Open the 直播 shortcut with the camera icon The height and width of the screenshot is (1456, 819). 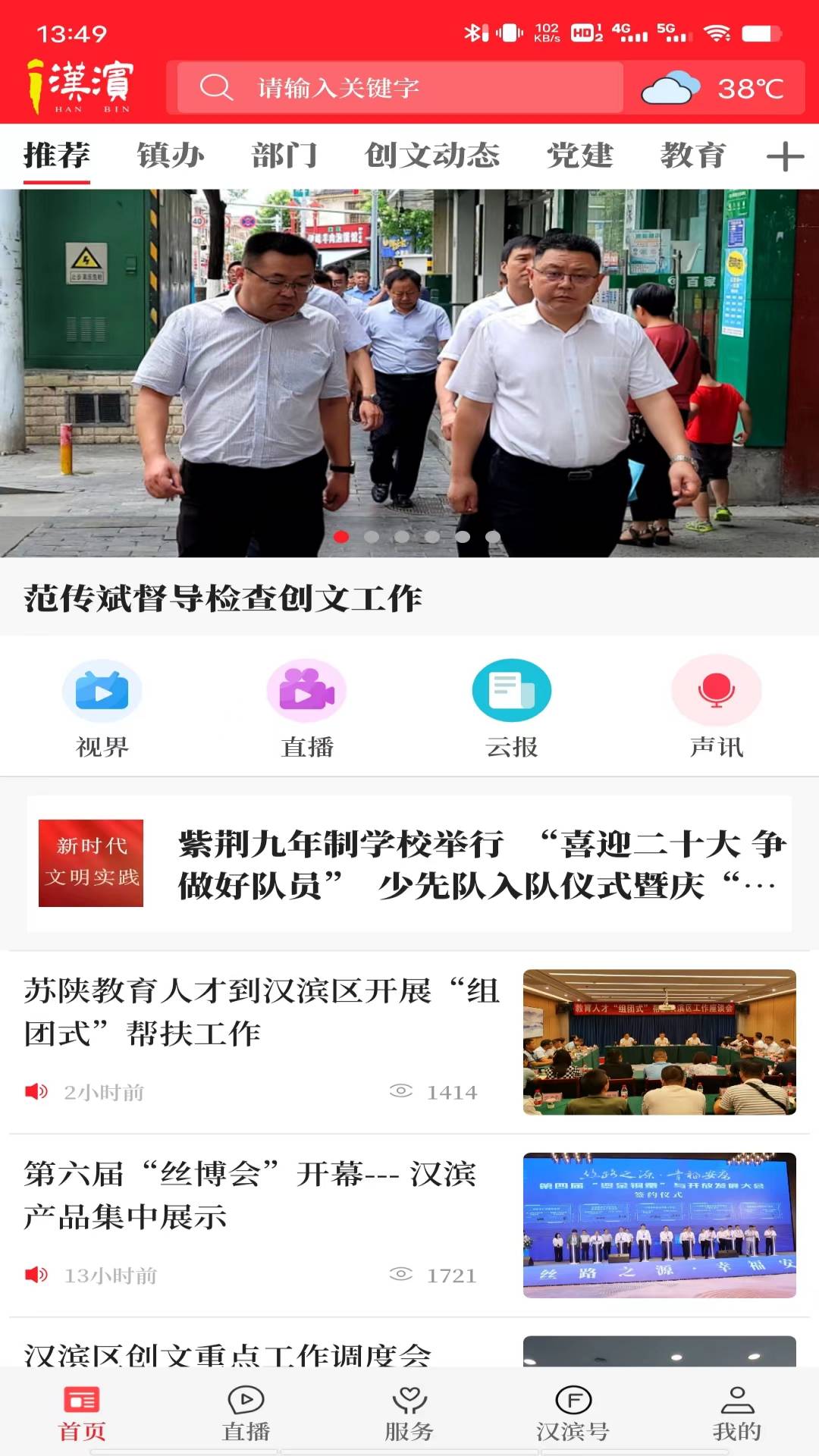click(307, 708)
